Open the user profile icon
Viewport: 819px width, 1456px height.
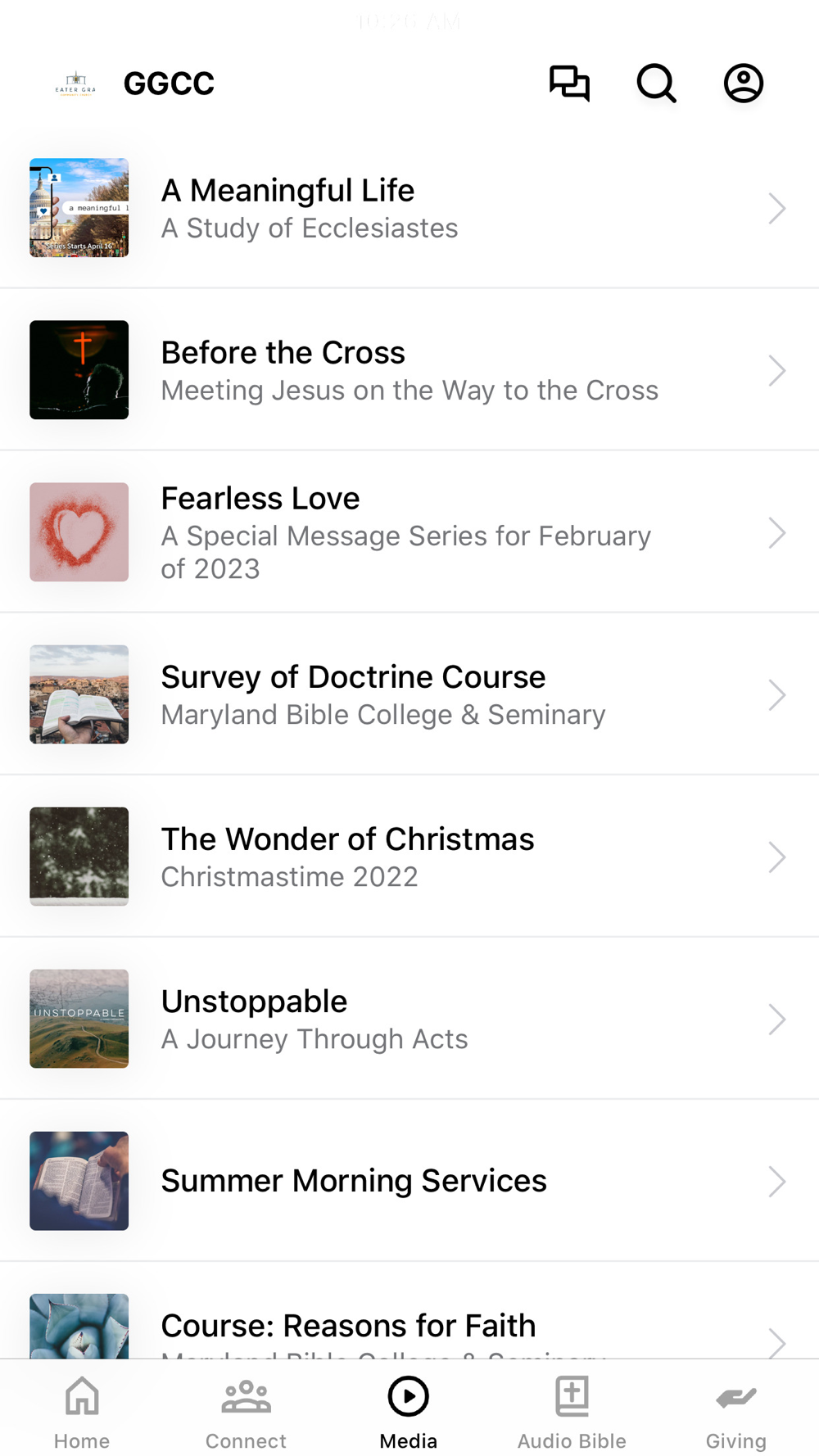[743, 84]
